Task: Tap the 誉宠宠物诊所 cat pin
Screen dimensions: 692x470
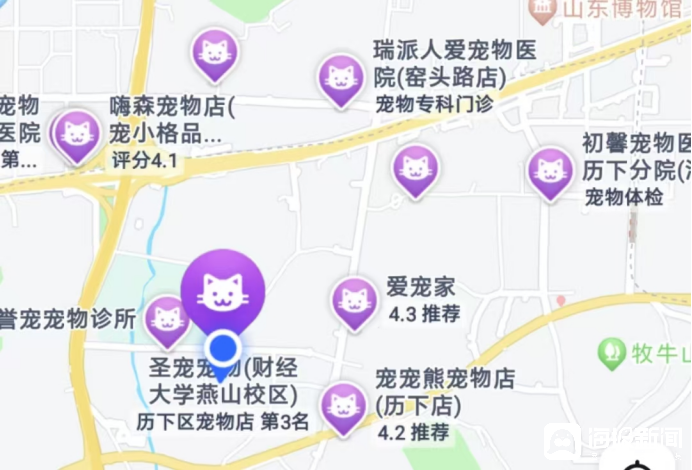Action: [167, 319]
